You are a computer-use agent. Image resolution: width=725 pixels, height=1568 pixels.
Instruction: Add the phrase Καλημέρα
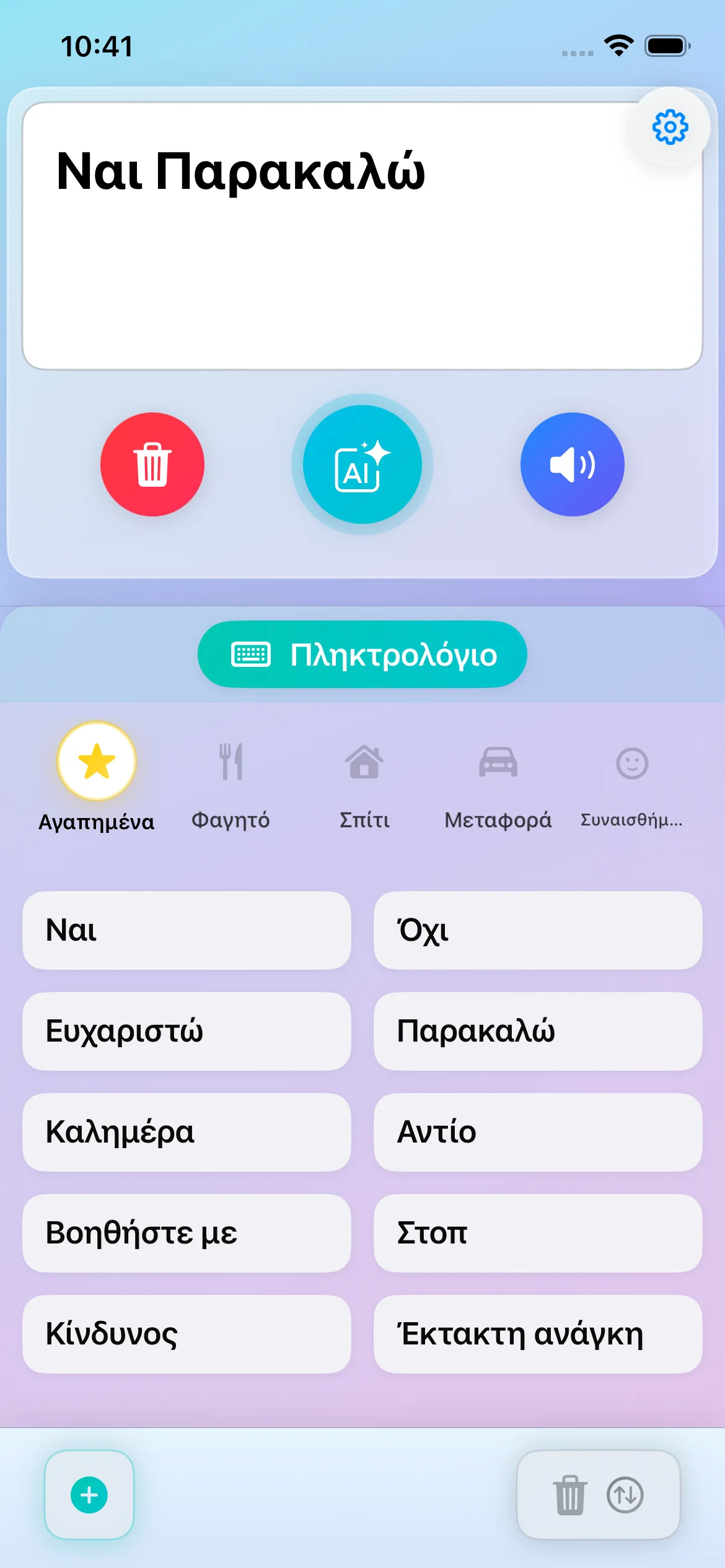[x=187, y=1132]
